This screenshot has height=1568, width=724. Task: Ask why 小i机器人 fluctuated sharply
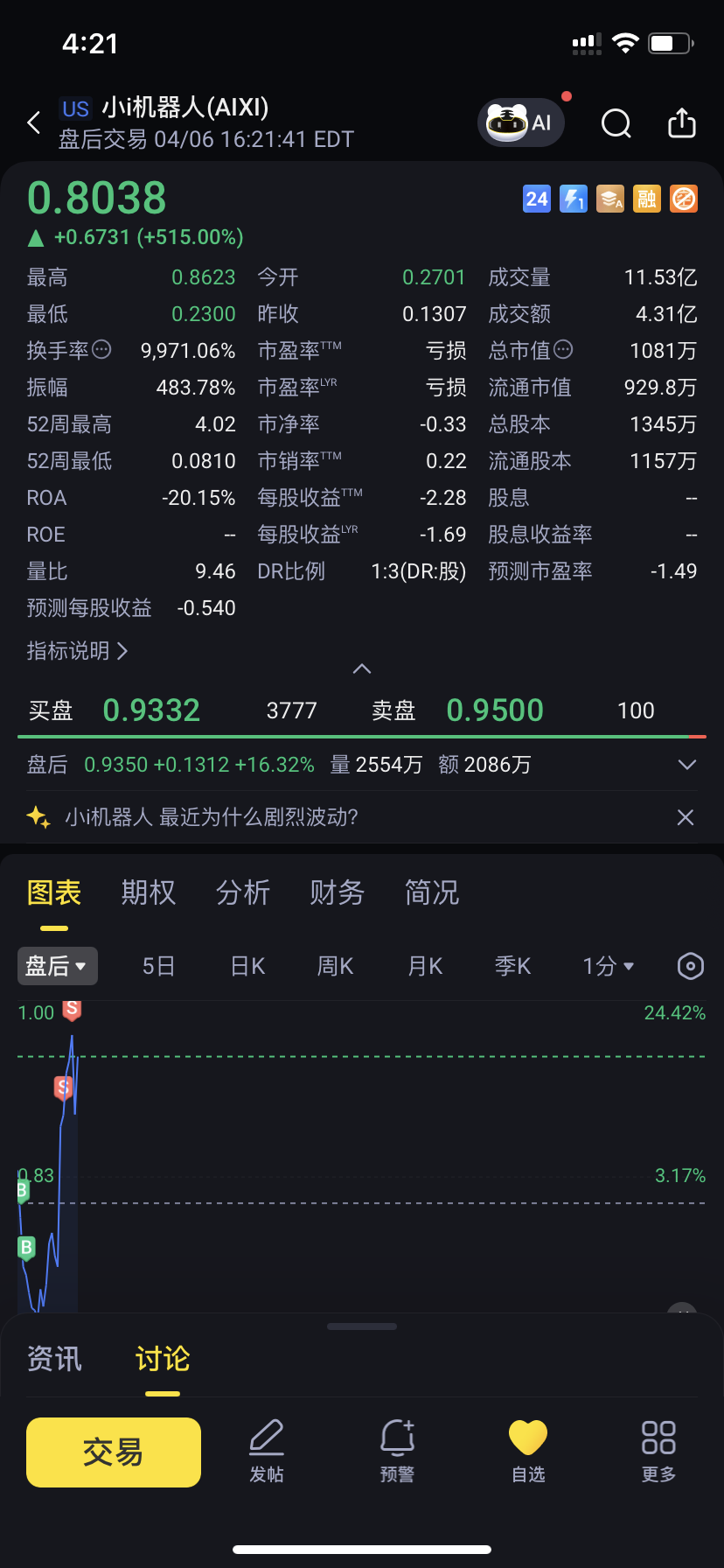212,817
